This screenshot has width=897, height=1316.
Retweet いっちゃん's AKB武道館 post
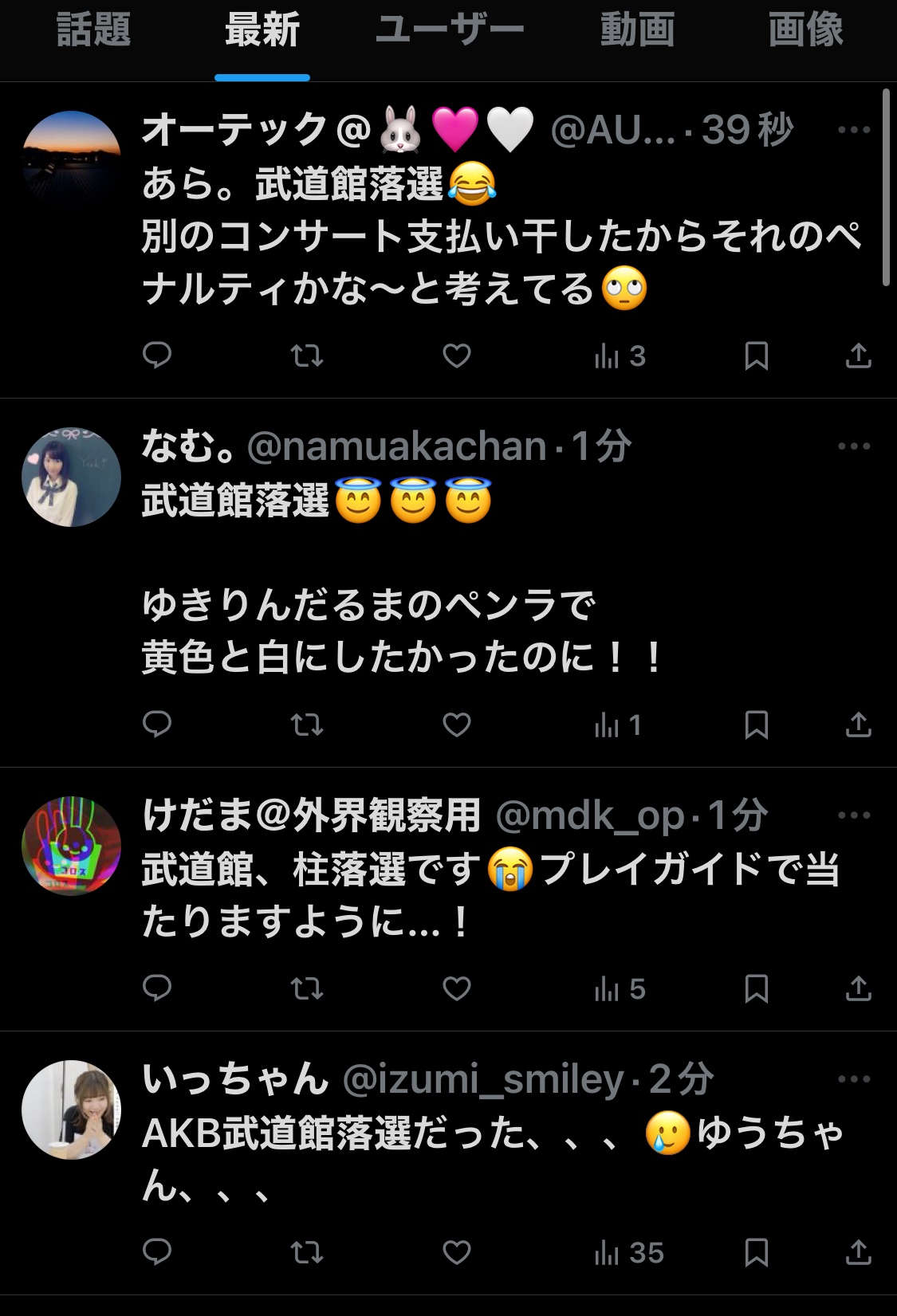306,1252
